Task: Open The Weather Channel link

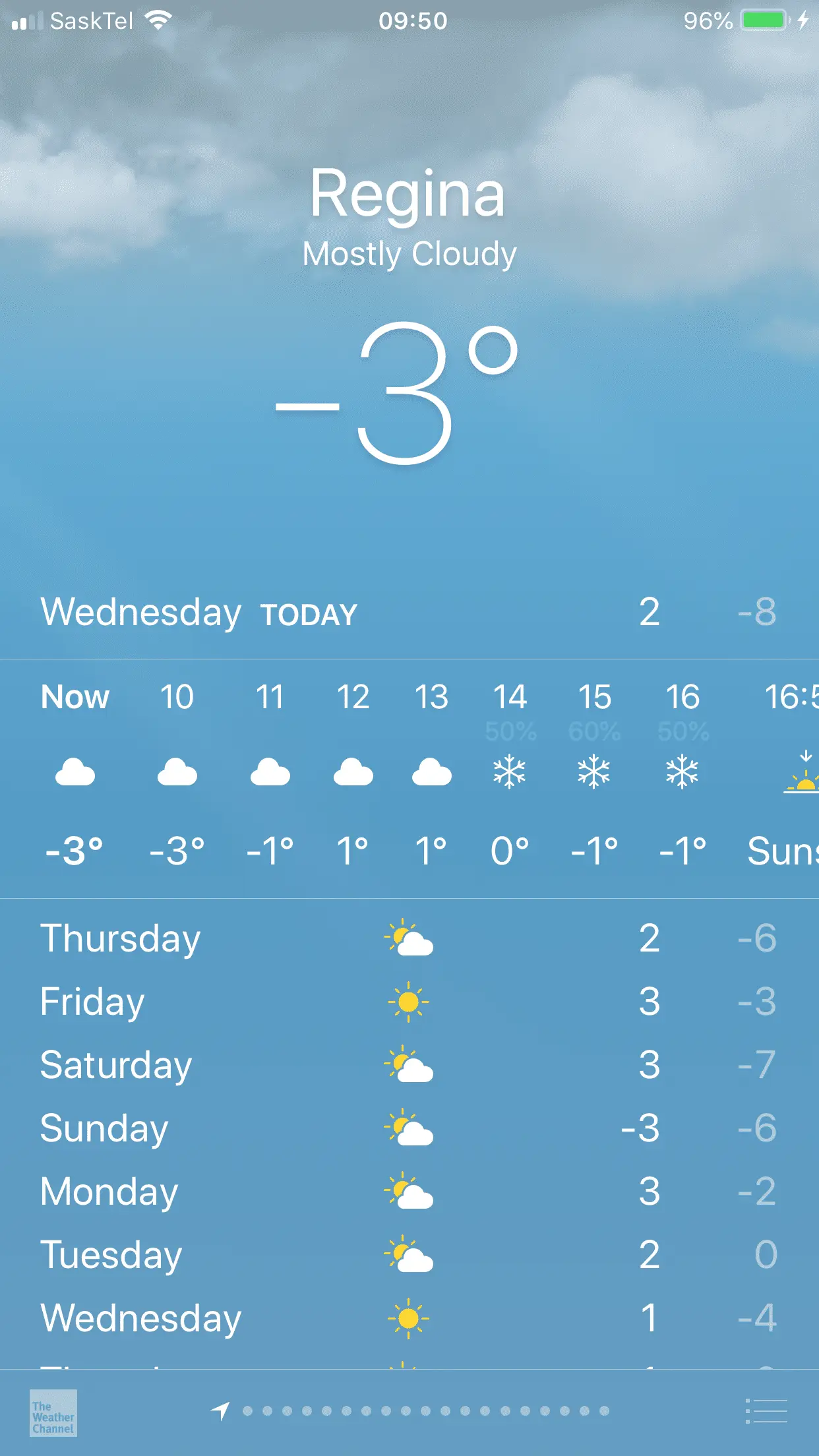Action: click(x=53, y=1412)
